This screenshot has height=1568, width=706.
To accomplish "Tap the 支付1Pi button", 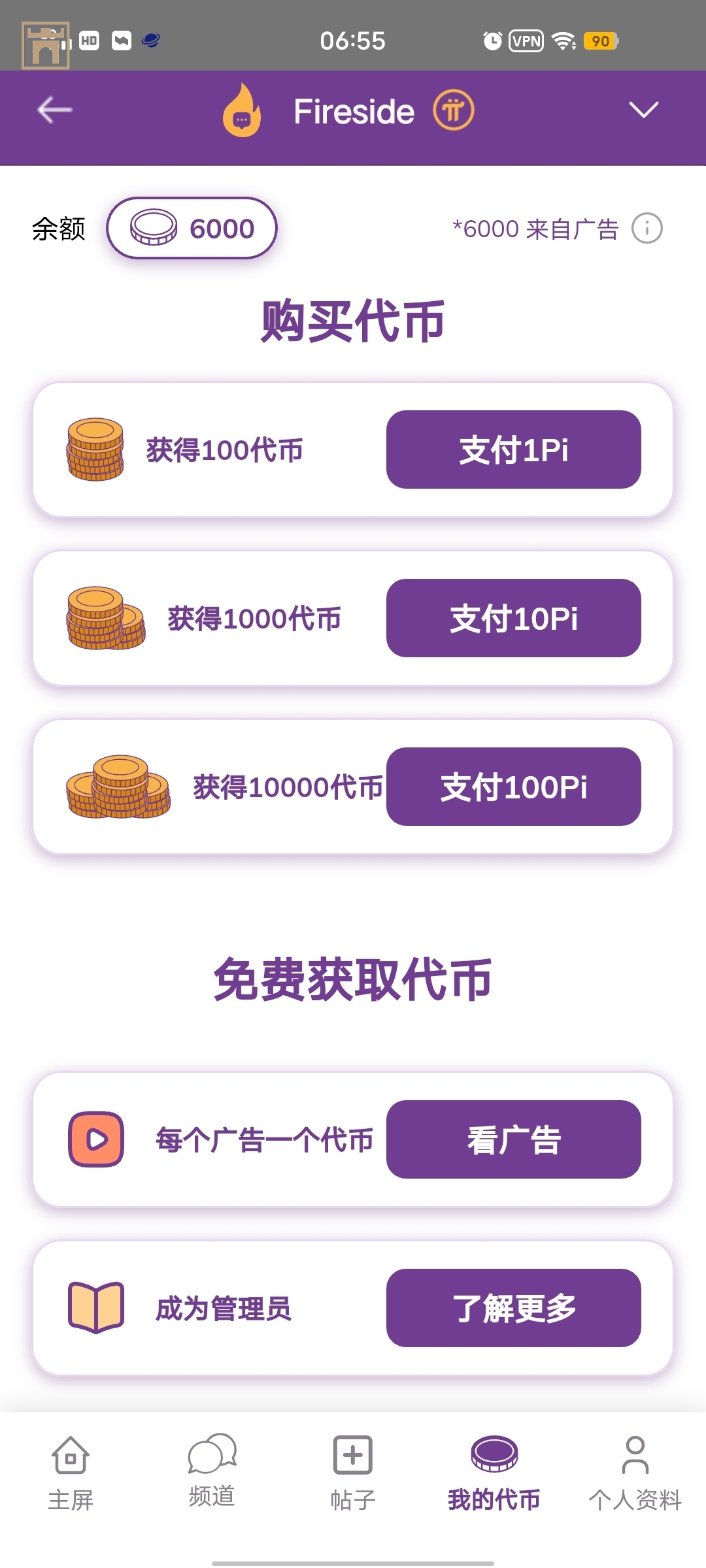I will 513,449.
